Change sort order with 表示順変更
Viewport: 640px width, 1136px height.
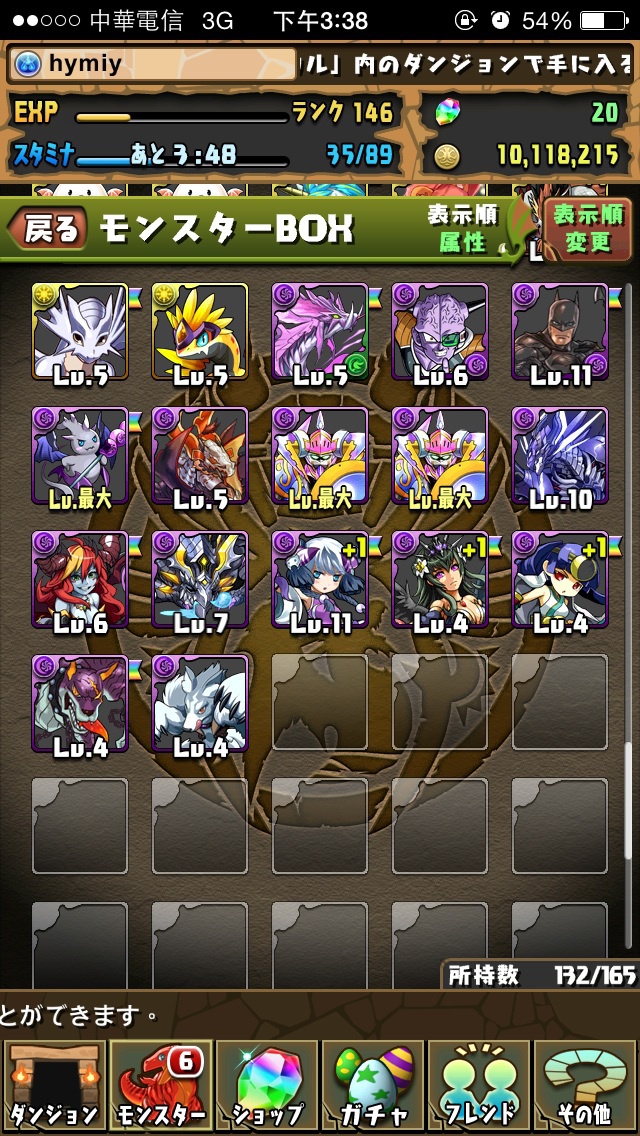[588, 229]
